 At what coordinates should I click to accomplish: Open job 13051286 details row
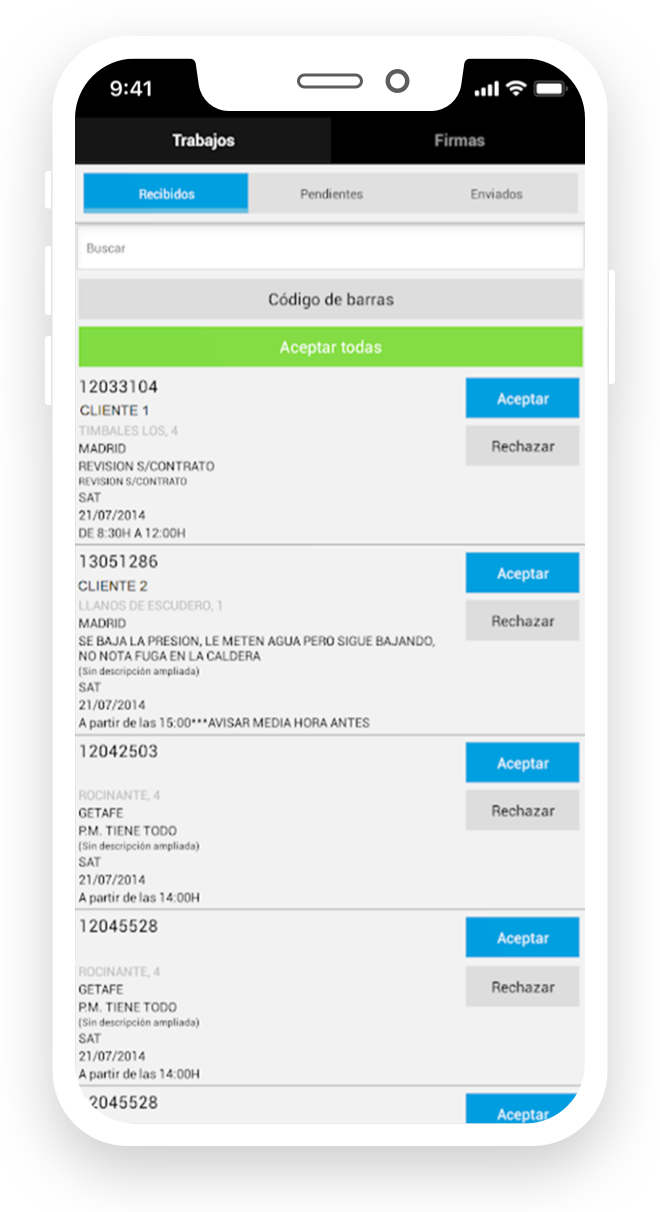tap(270, 640)
